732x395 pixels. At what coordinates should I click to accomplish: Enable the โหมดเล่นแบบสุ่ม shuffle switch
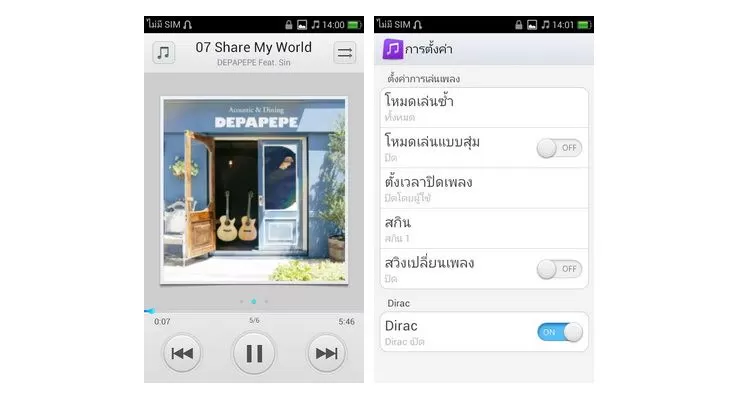click(x=559, y=148)
